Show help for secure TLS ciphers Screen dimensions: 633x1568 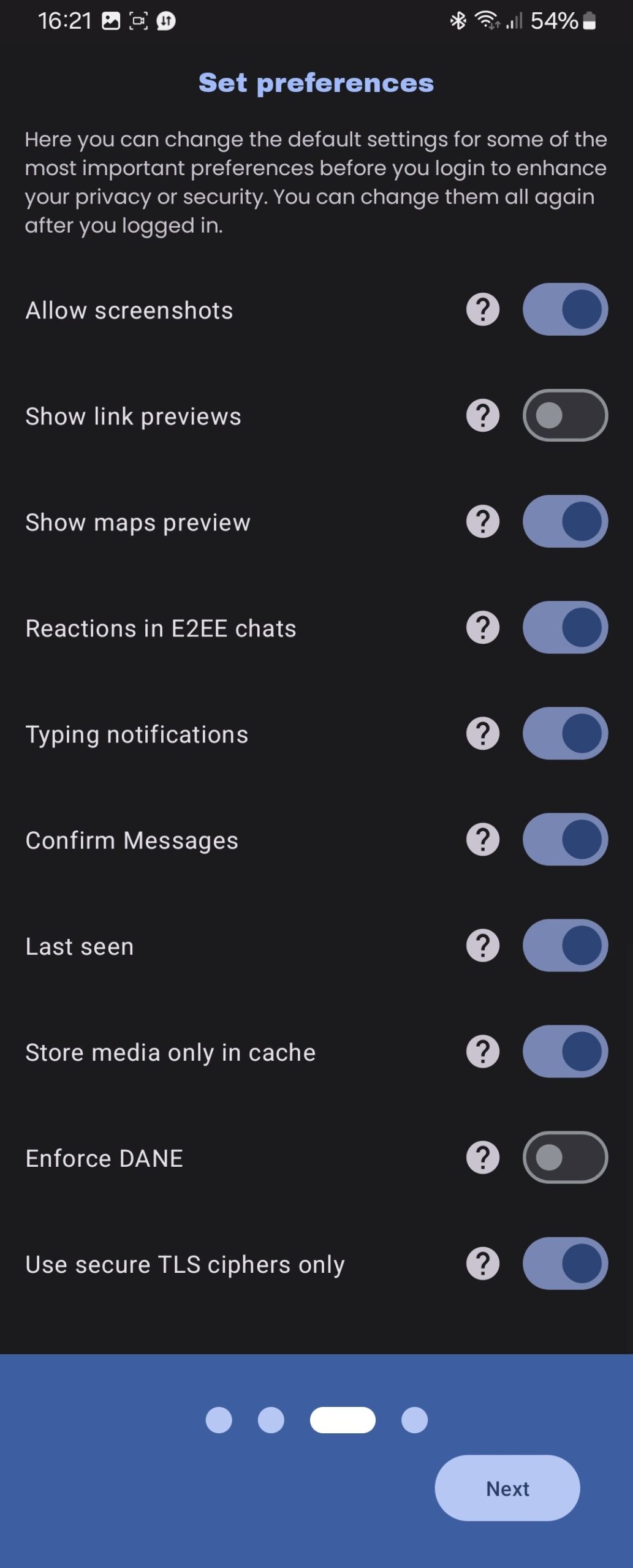click(483, 1263)
